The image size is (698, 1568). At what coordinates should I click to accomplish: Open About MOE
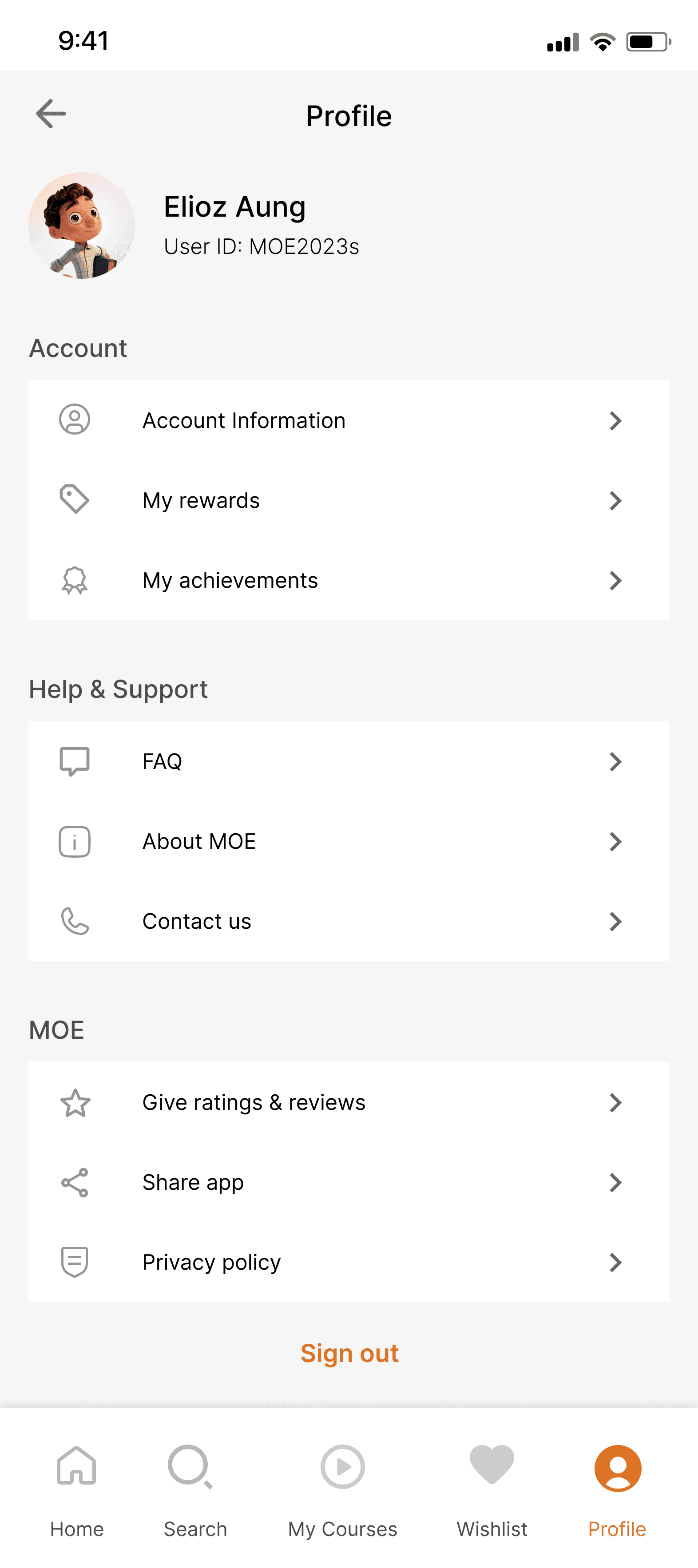pyautogui.click(x=349, y=841)
